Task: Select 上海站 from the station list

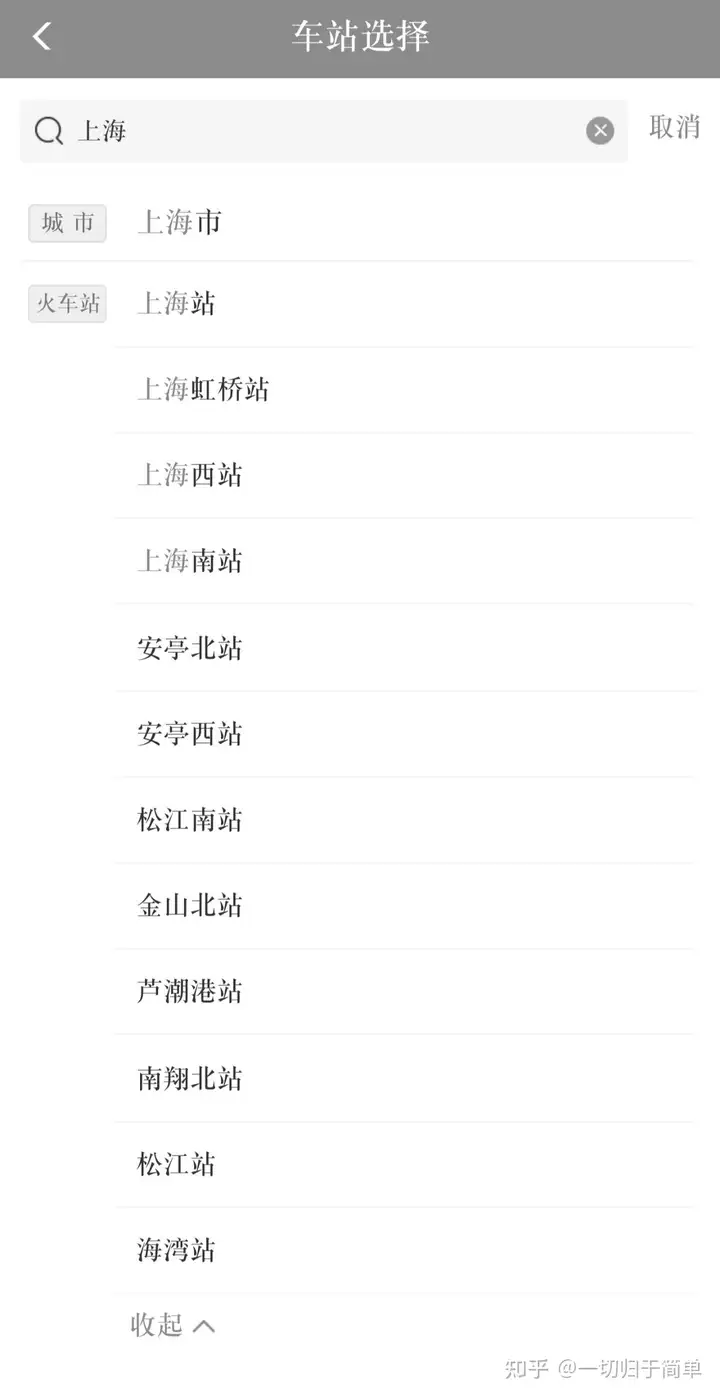Action: point(176,305)
